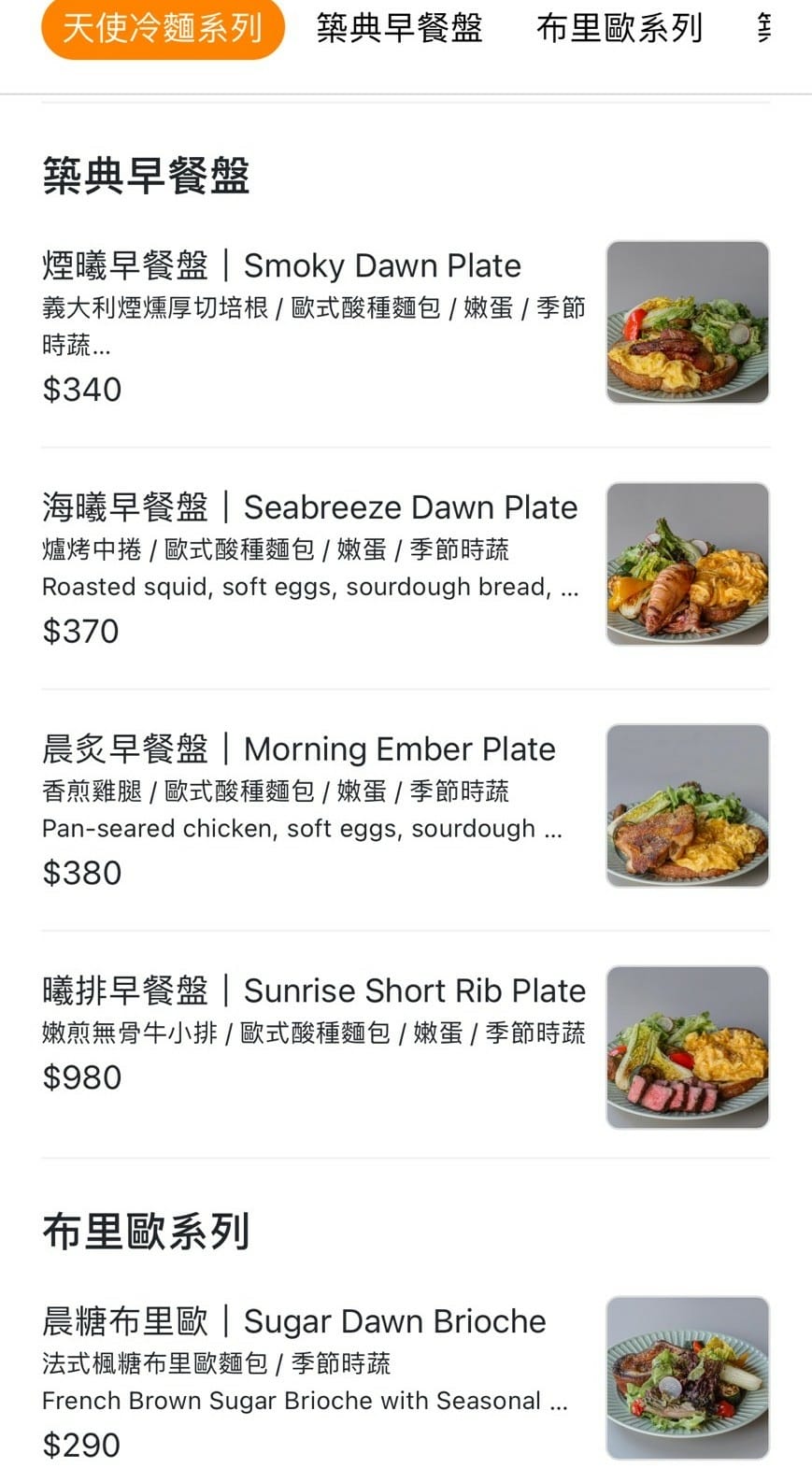Jump to the 布里歐系列 tab

pos(619,28)
